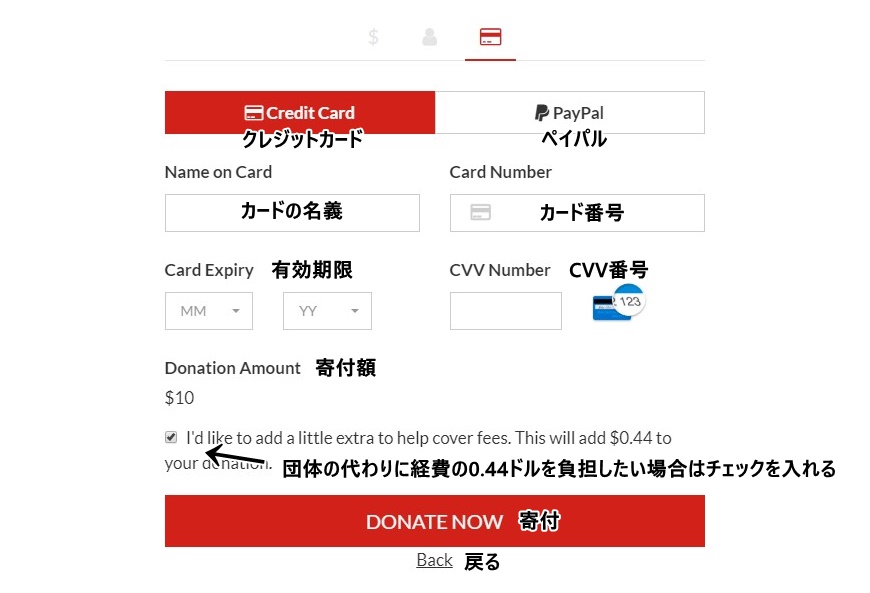Switch to the PayPal payment option
This screenshot has height=593, width=870.
(x=569, y=113)
